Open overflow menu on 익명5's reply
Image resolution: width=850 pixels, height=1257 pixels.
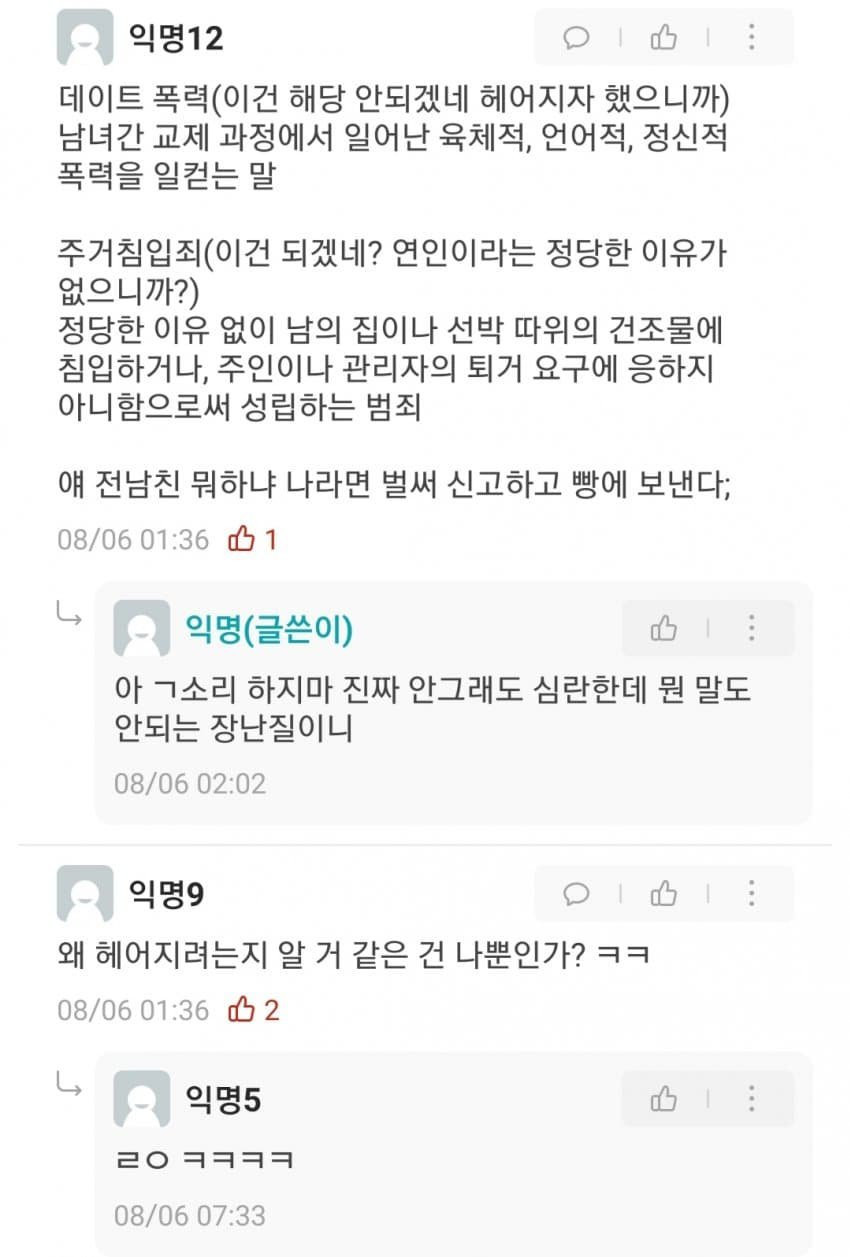point(751,1099)
